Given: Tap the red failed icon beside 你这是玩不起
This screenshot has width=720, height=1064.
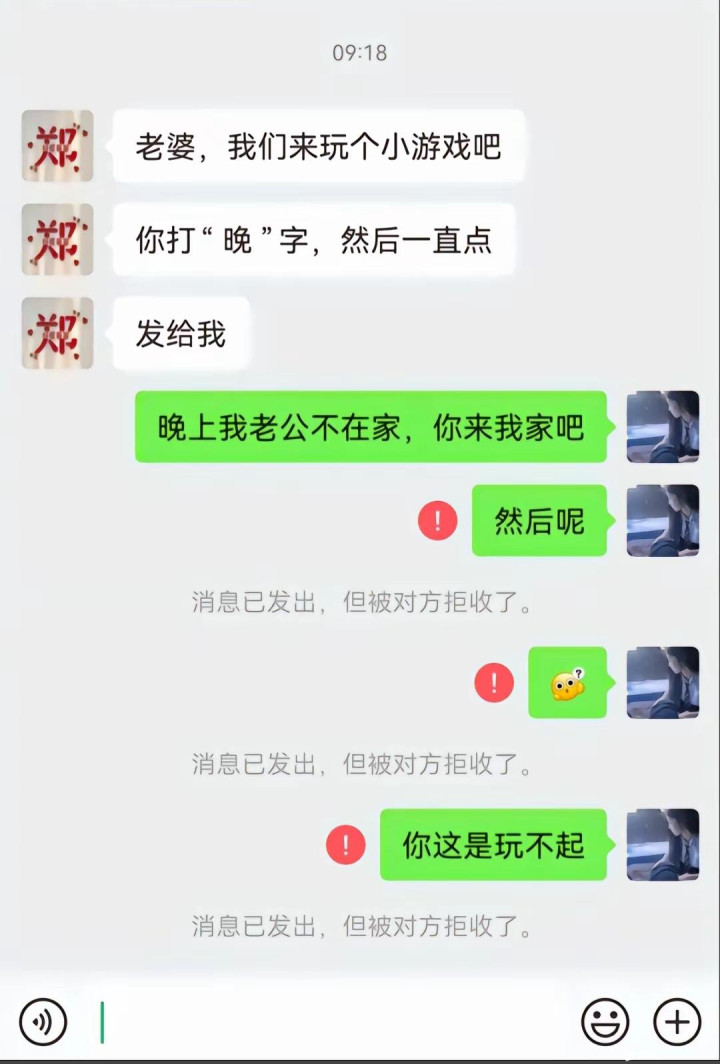Looking at the screenshot, I should pos(346,845).
